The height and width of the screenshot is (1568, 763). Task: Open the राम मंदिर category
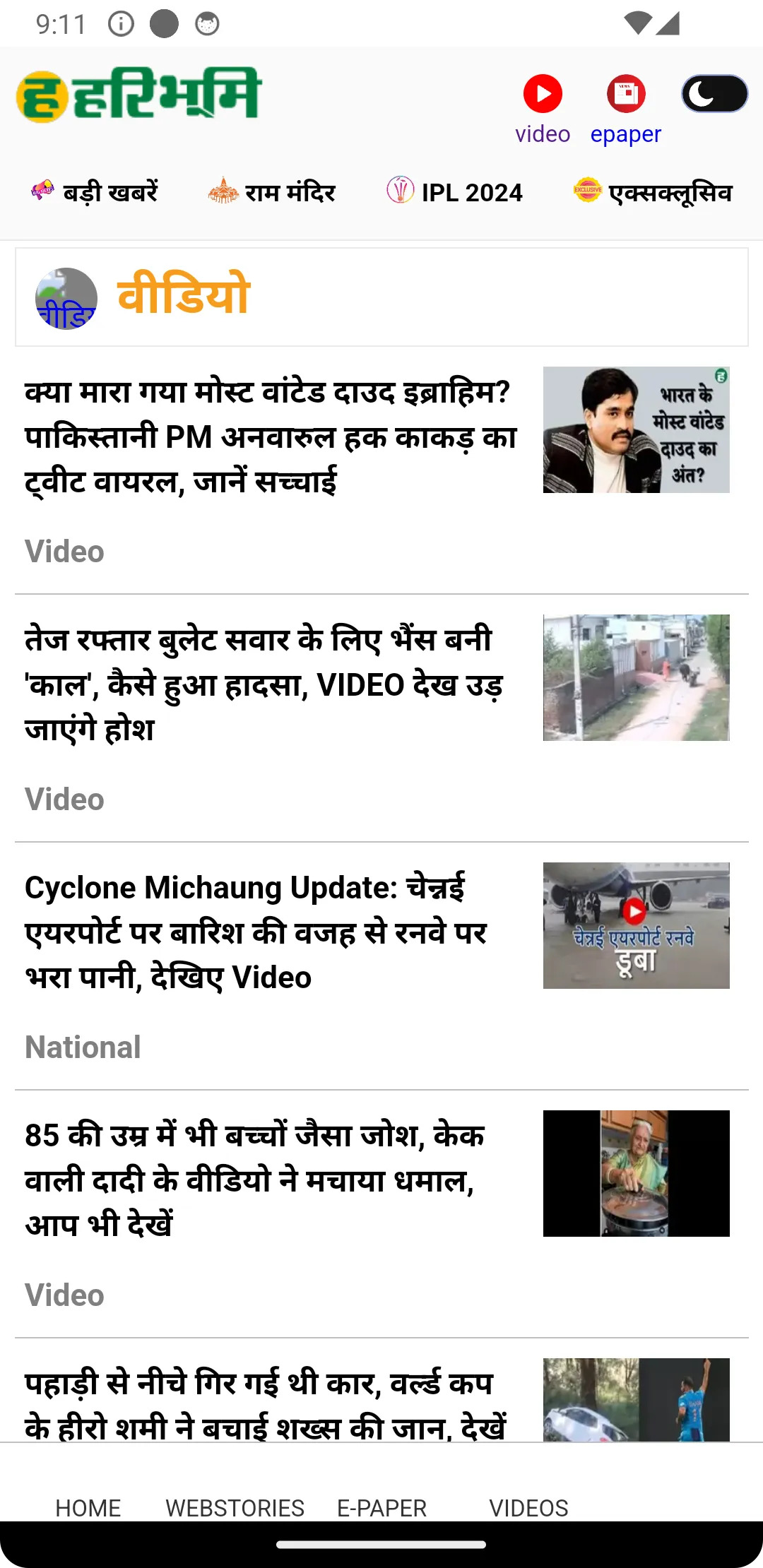(x=272, y=192)
